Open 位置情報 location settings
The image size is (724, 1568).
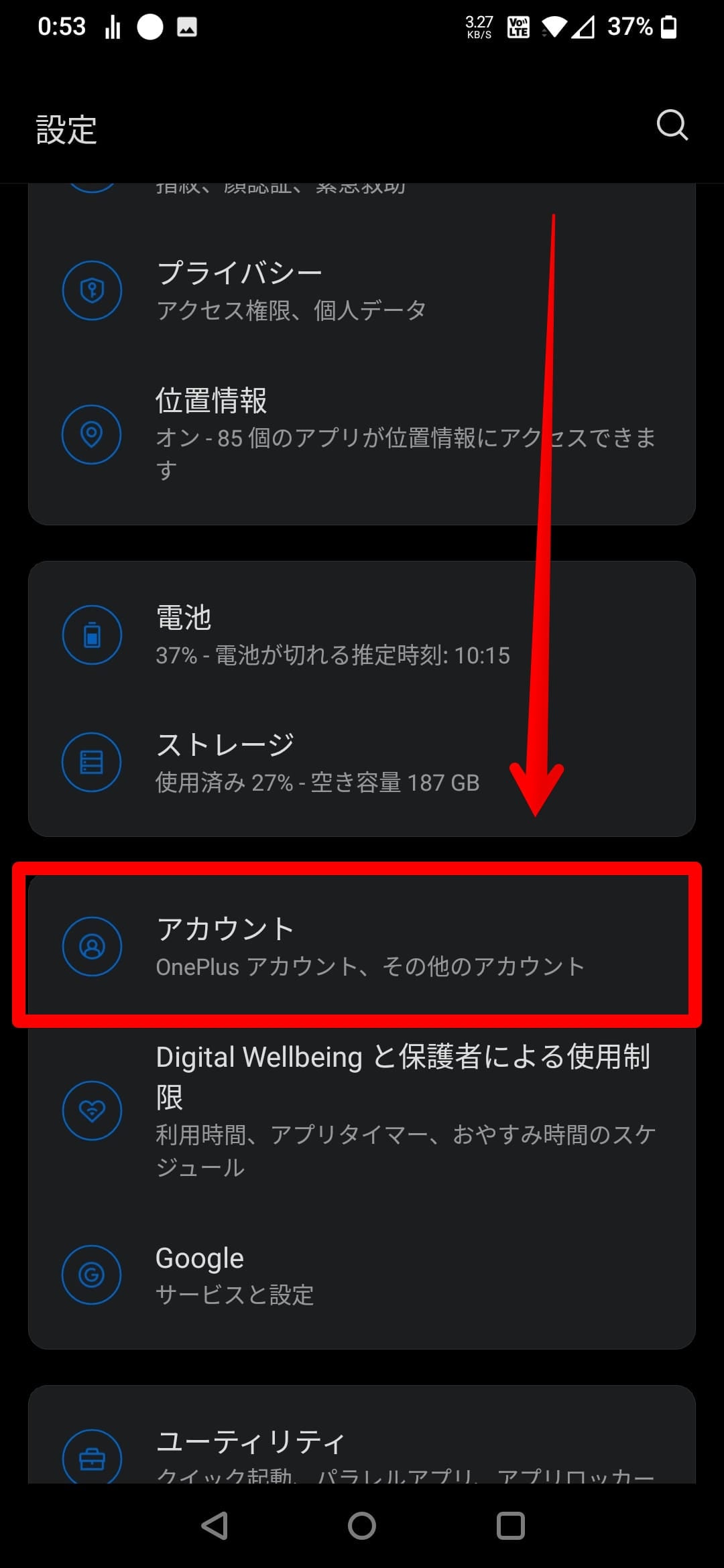point(362,434)
